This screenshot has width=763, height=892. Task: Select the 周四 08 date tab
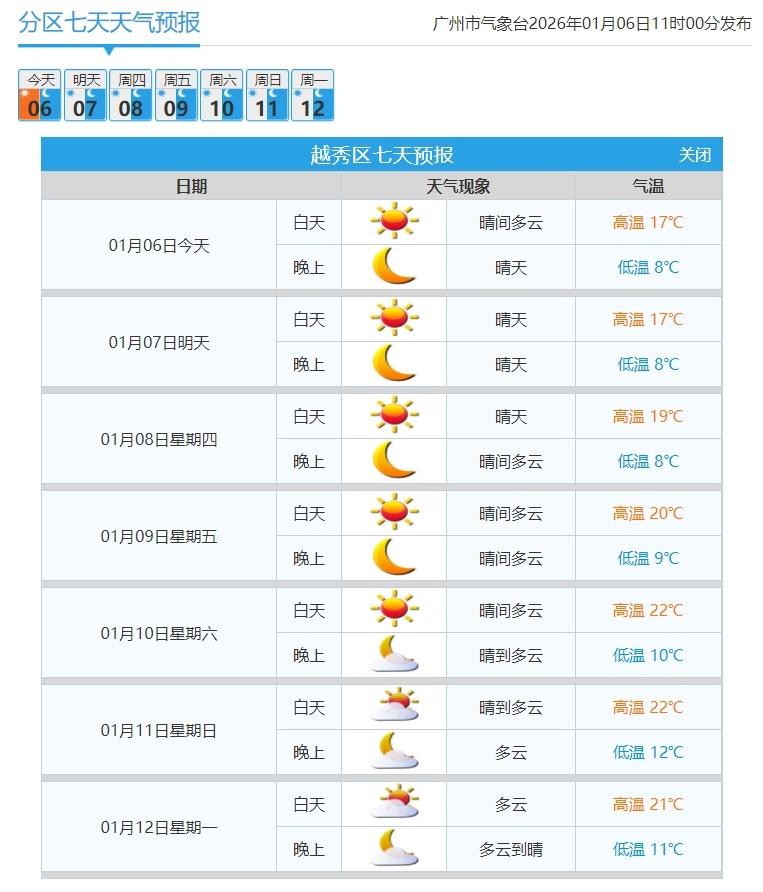131,96
